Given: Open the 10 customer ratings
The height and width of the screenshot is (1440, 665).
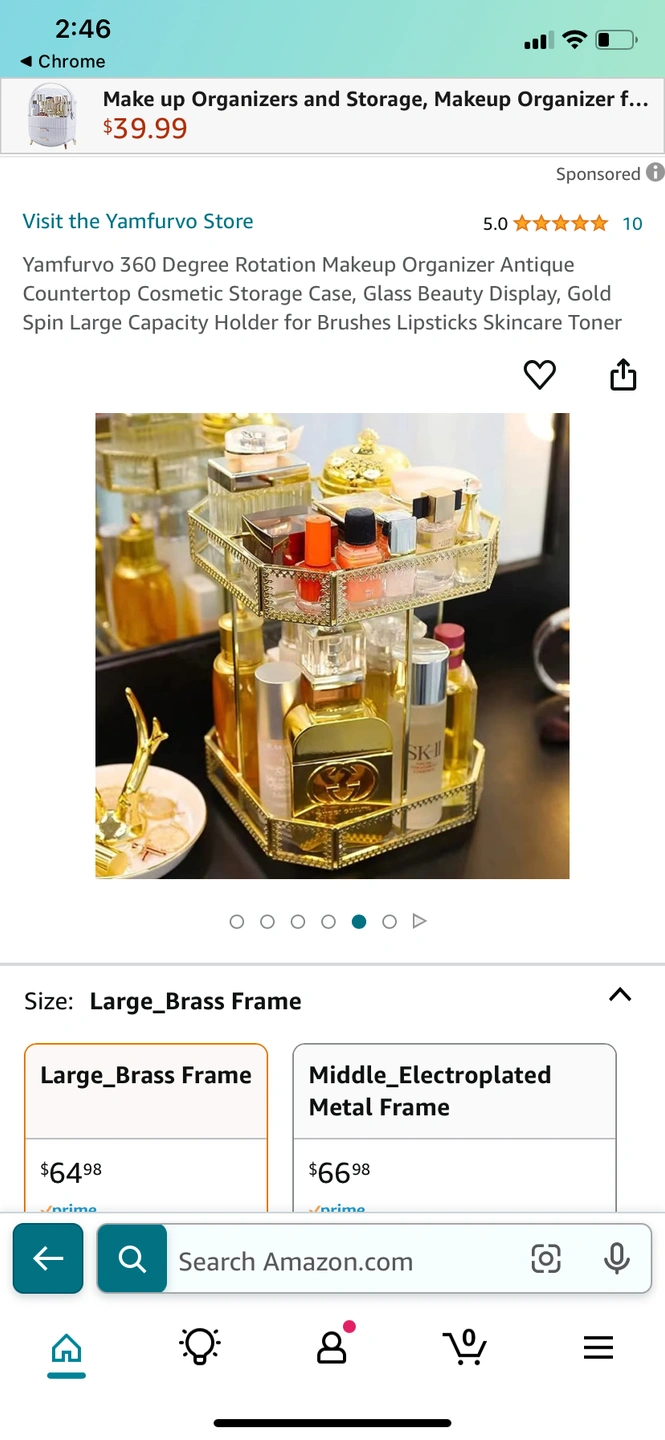Looking at the screenshot, I should point(632,224).
